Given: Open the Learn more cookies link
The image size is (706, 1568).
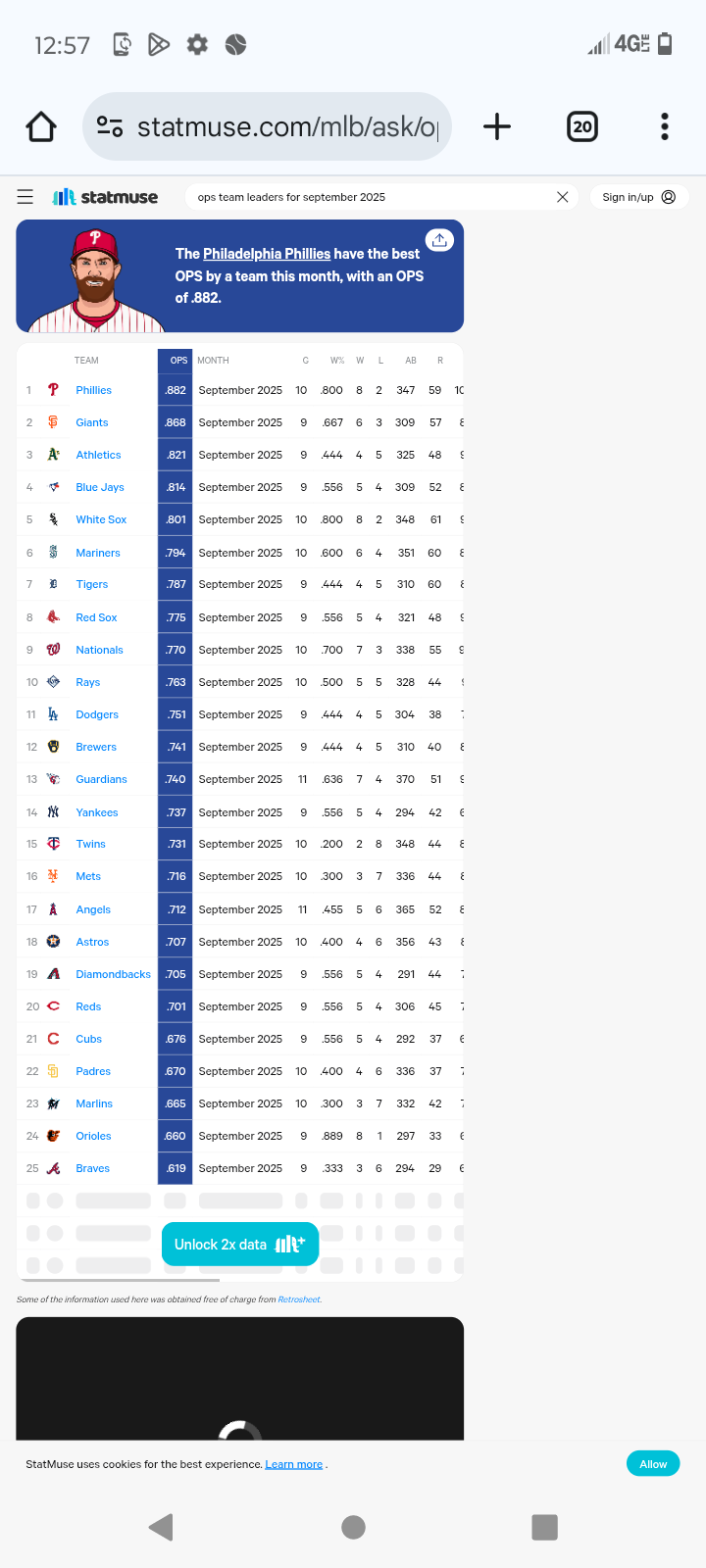Looking at the screenshot, I should pos(293,1463).
